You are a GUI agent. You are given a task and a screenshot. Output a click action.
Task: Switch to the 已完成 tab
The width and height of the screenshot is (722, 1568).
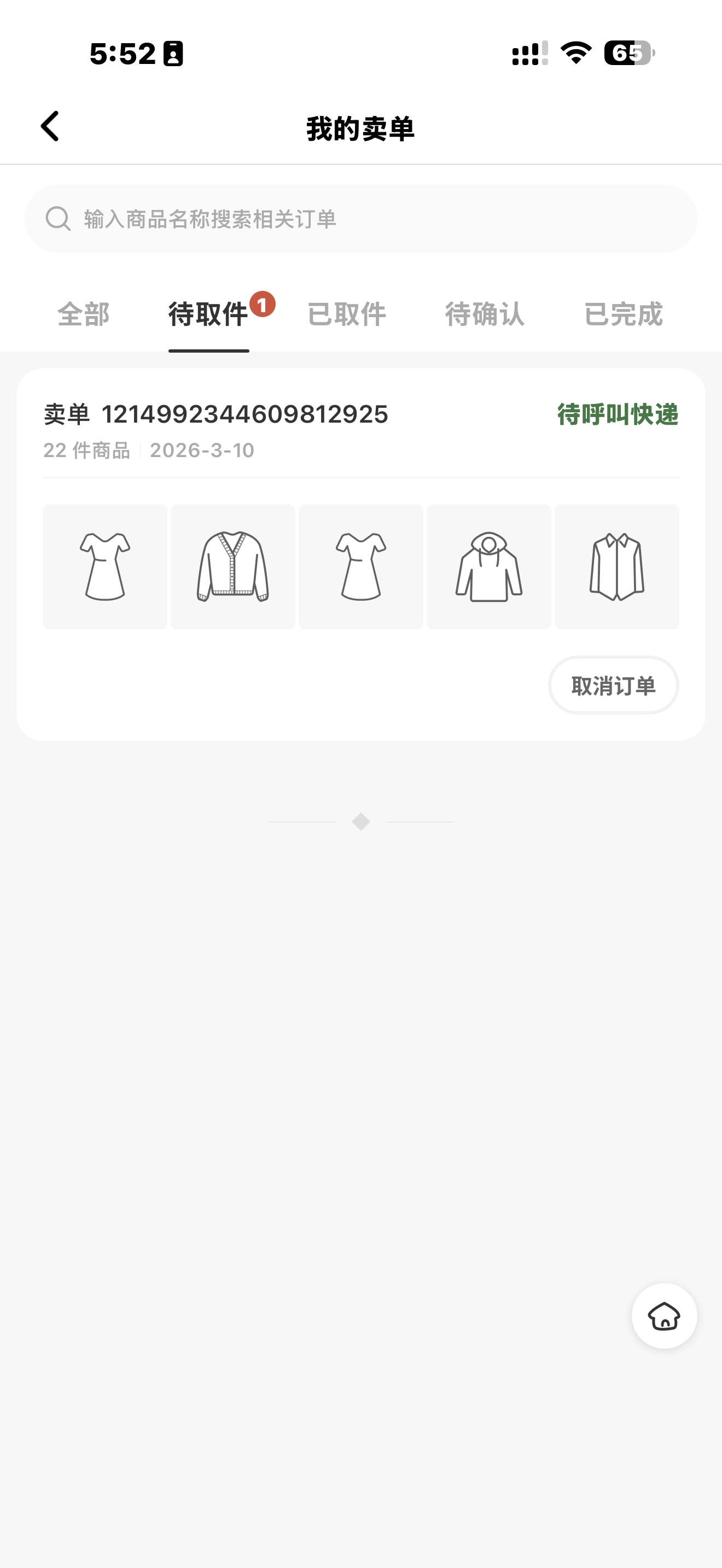[x=624, y=314]
